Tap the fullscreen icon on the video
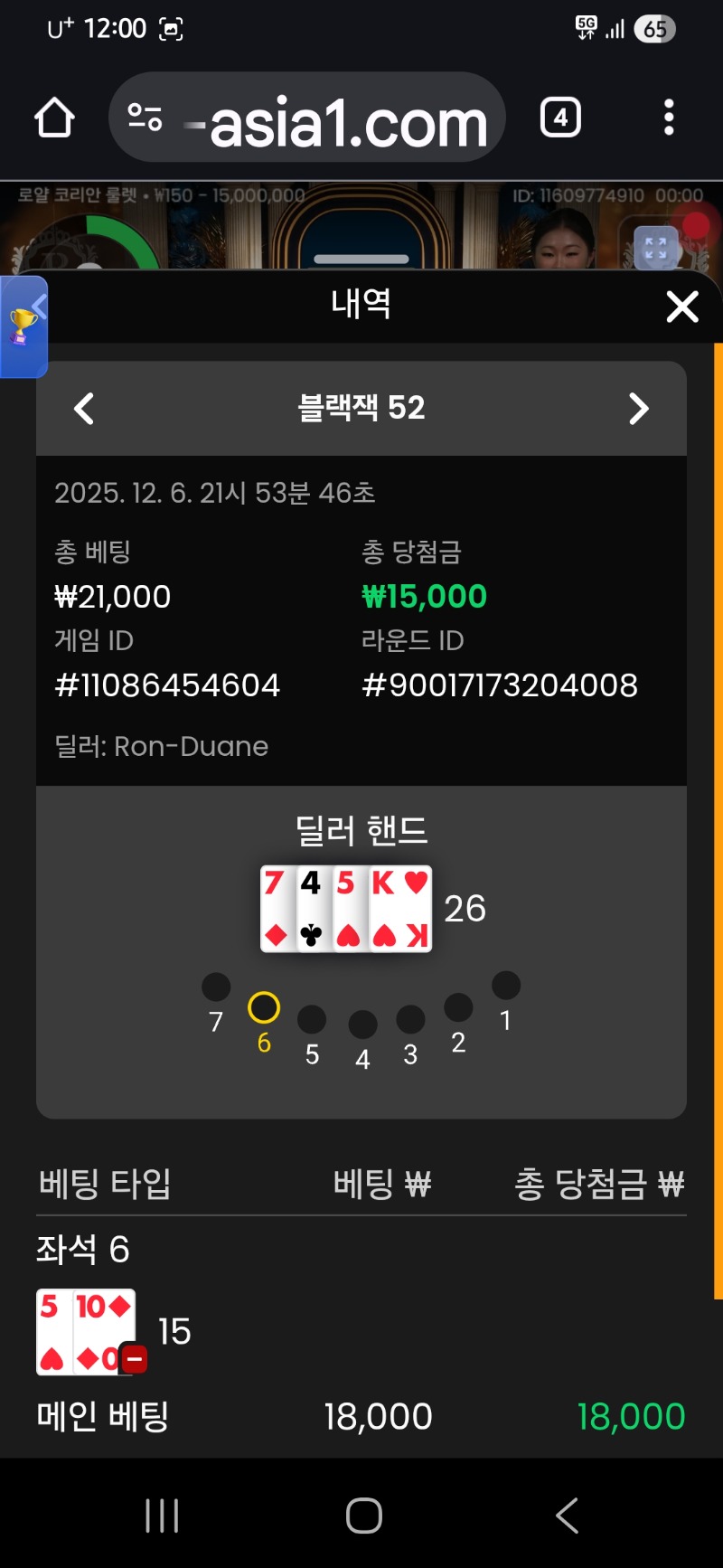Screen dimensions: 723x1568 pos(655,247)
